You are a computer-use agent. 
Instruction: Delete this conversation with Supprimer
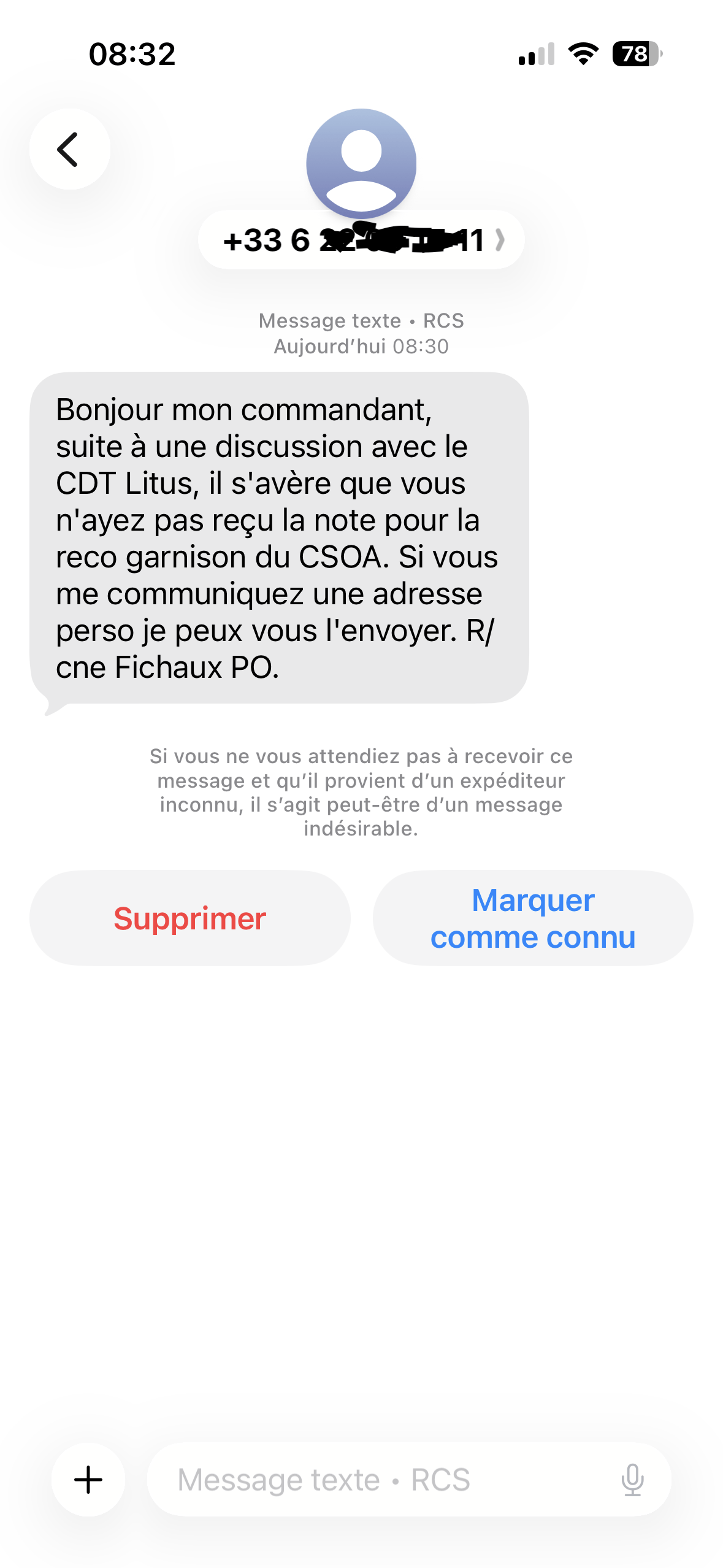tap(189, 918)
